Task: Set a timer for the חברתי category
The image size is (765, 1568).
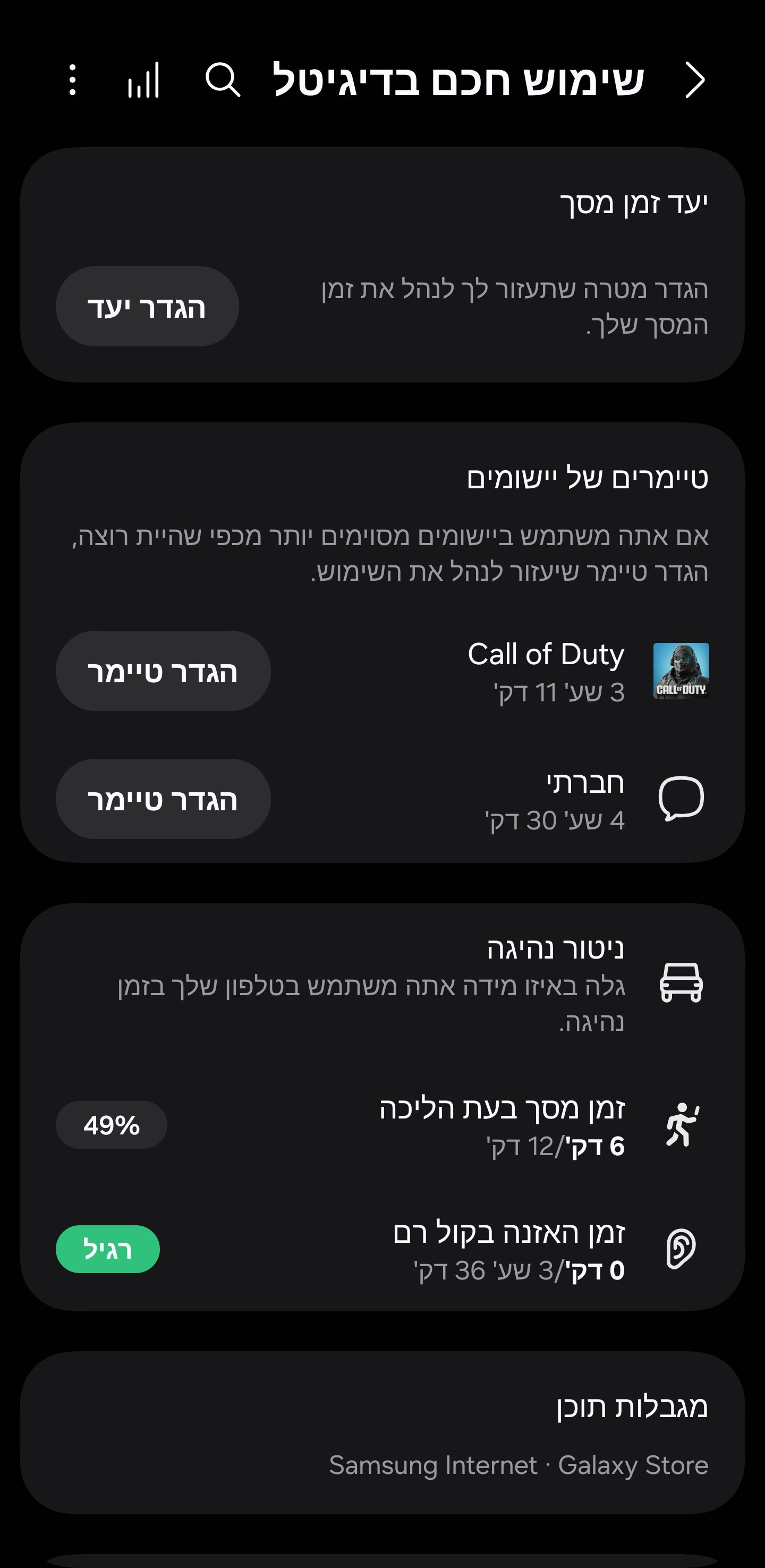Action: (163, 798)
